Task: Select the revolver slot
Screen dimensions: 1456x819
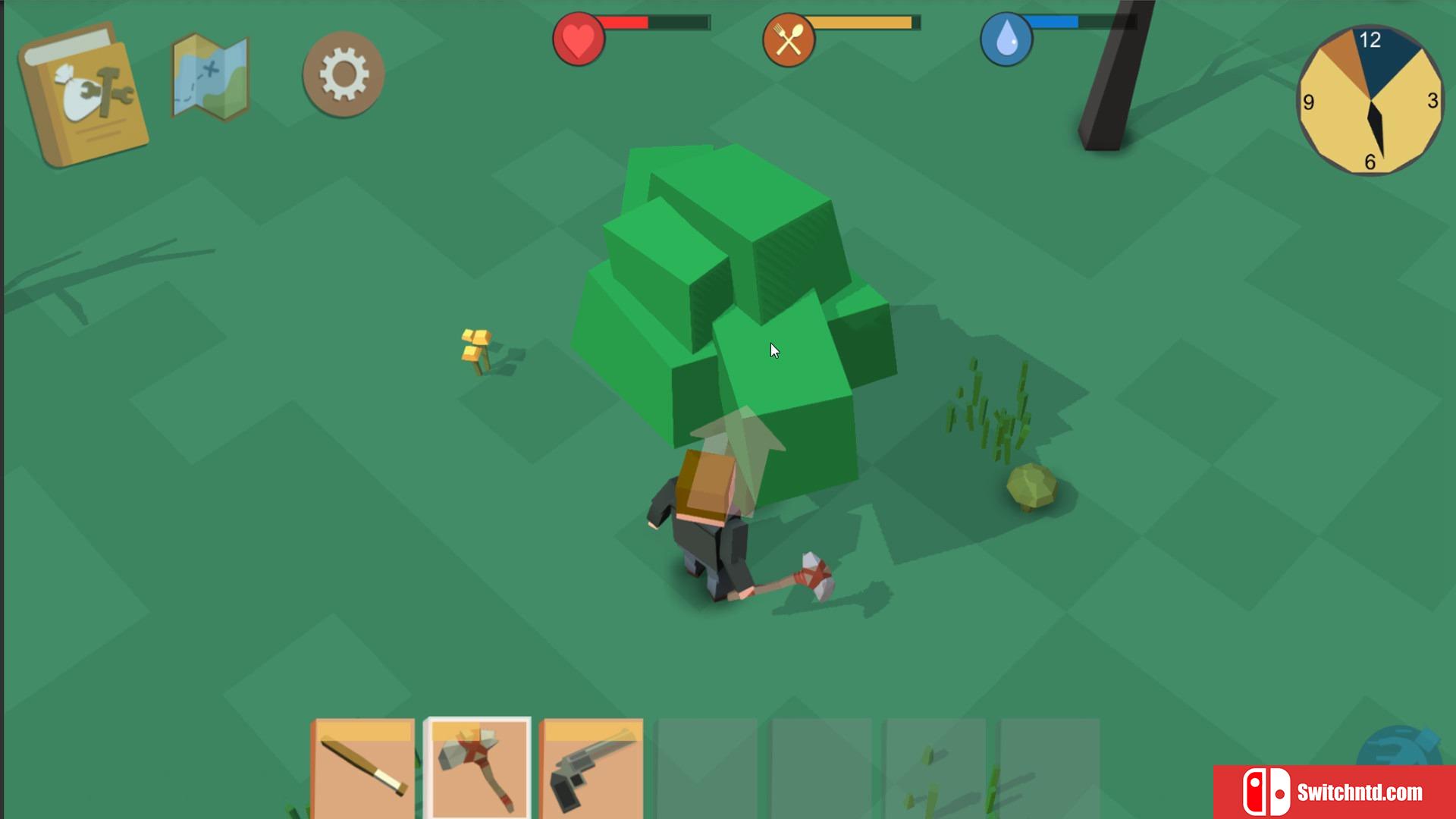Action: click(592, 767)
